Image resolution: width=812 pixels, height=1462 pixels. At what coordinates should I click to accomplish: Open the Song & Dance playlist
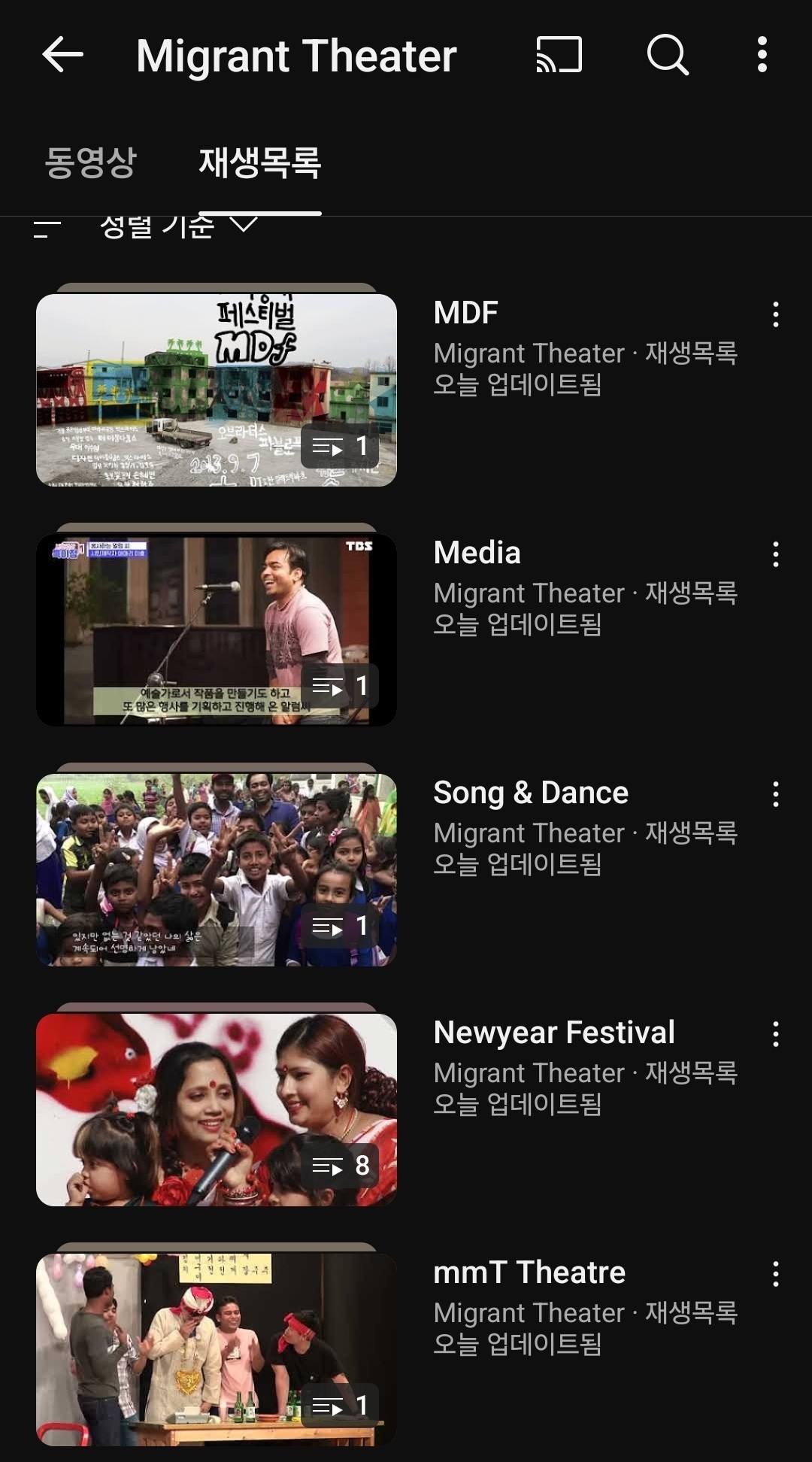(x=217, y=869)
